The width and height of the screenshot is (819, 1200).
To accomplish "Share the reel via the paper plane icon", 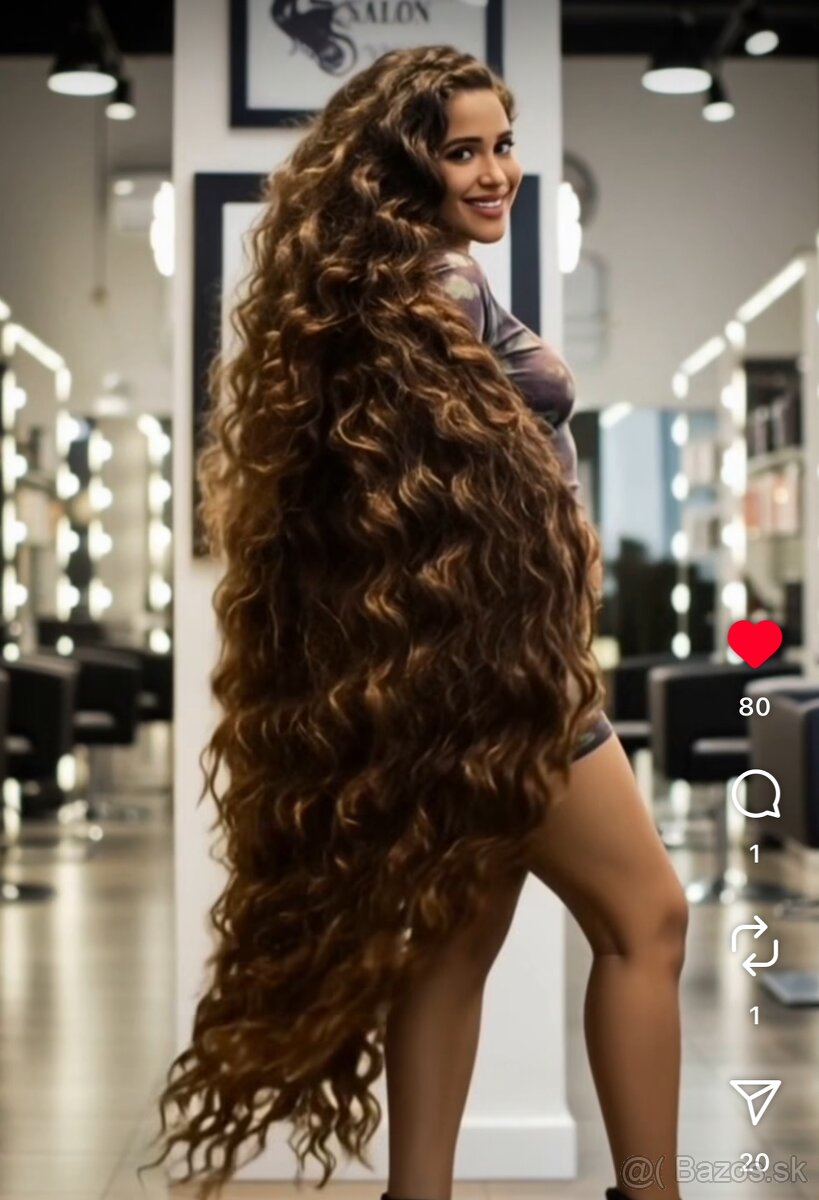I will coord(754,1101).
